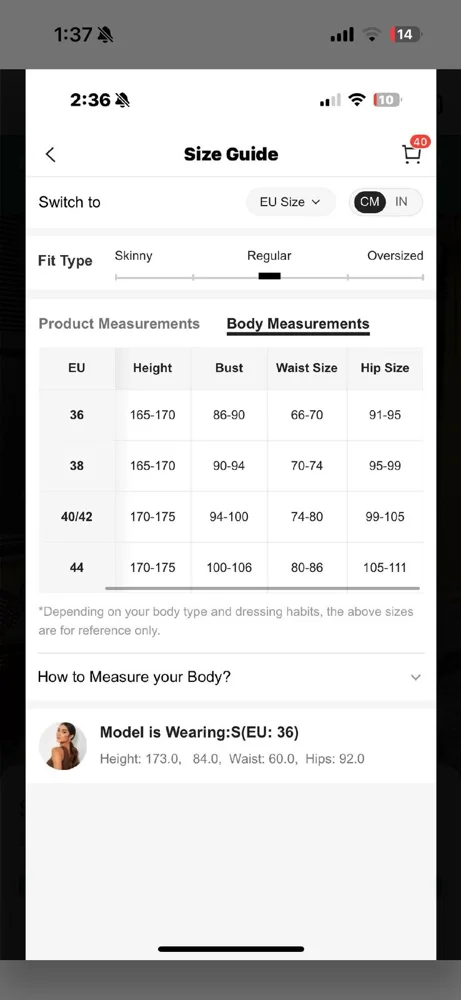Screen dimensions: 461x1000
Task: Switch to the Product Measurements tab
Action: 119,323
